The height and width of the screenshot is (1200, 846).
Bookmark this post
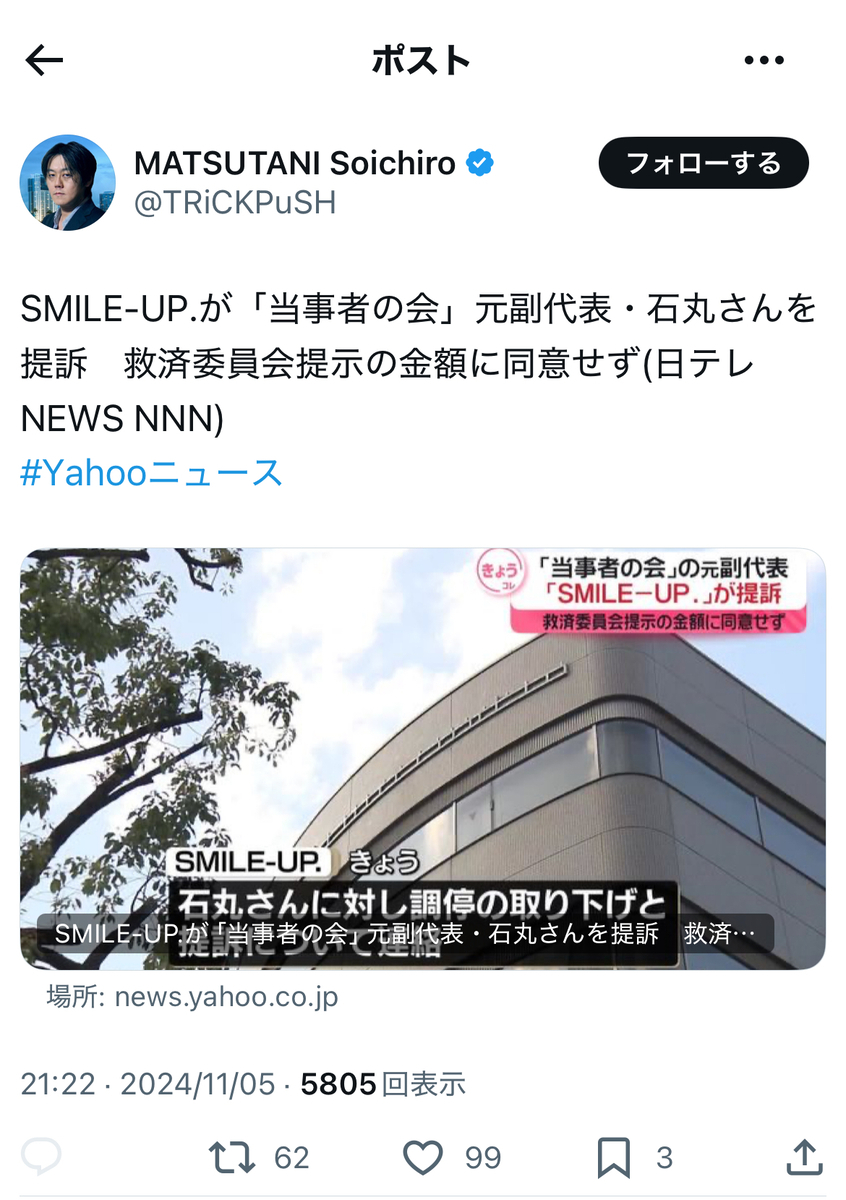612,1158
